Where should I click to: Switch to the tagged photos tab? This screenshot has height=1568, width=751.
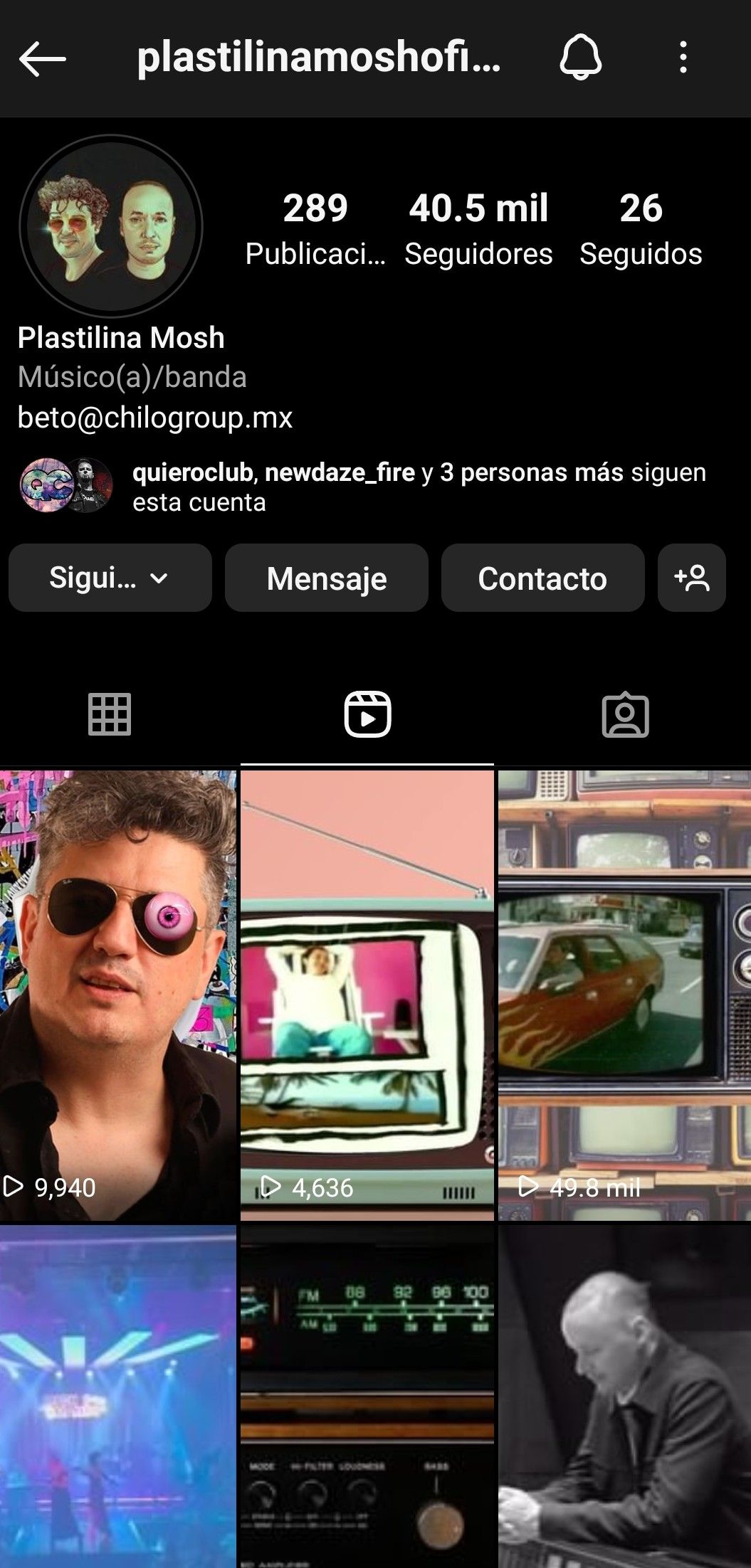pyautogui.click(x=625, y=714)
